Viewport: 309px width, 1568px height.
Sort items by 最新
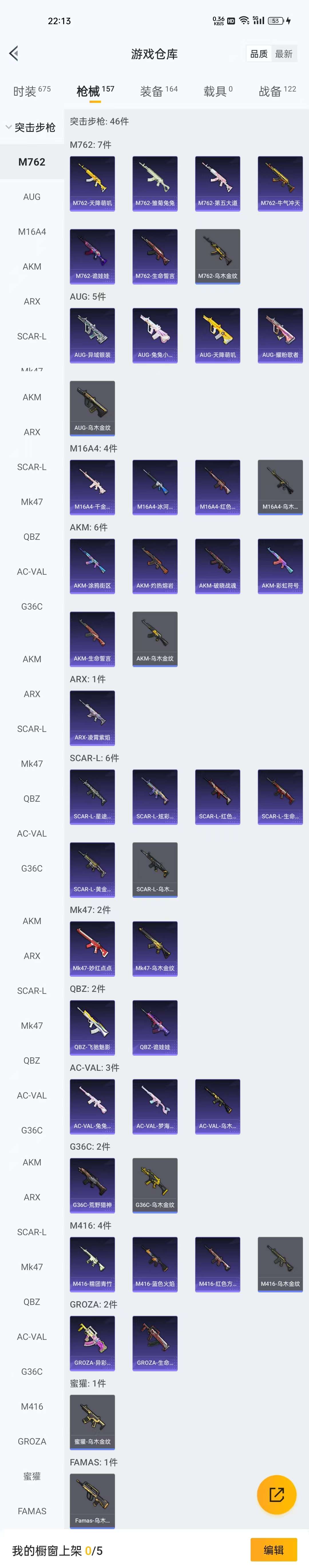click(x=284, y=54)
